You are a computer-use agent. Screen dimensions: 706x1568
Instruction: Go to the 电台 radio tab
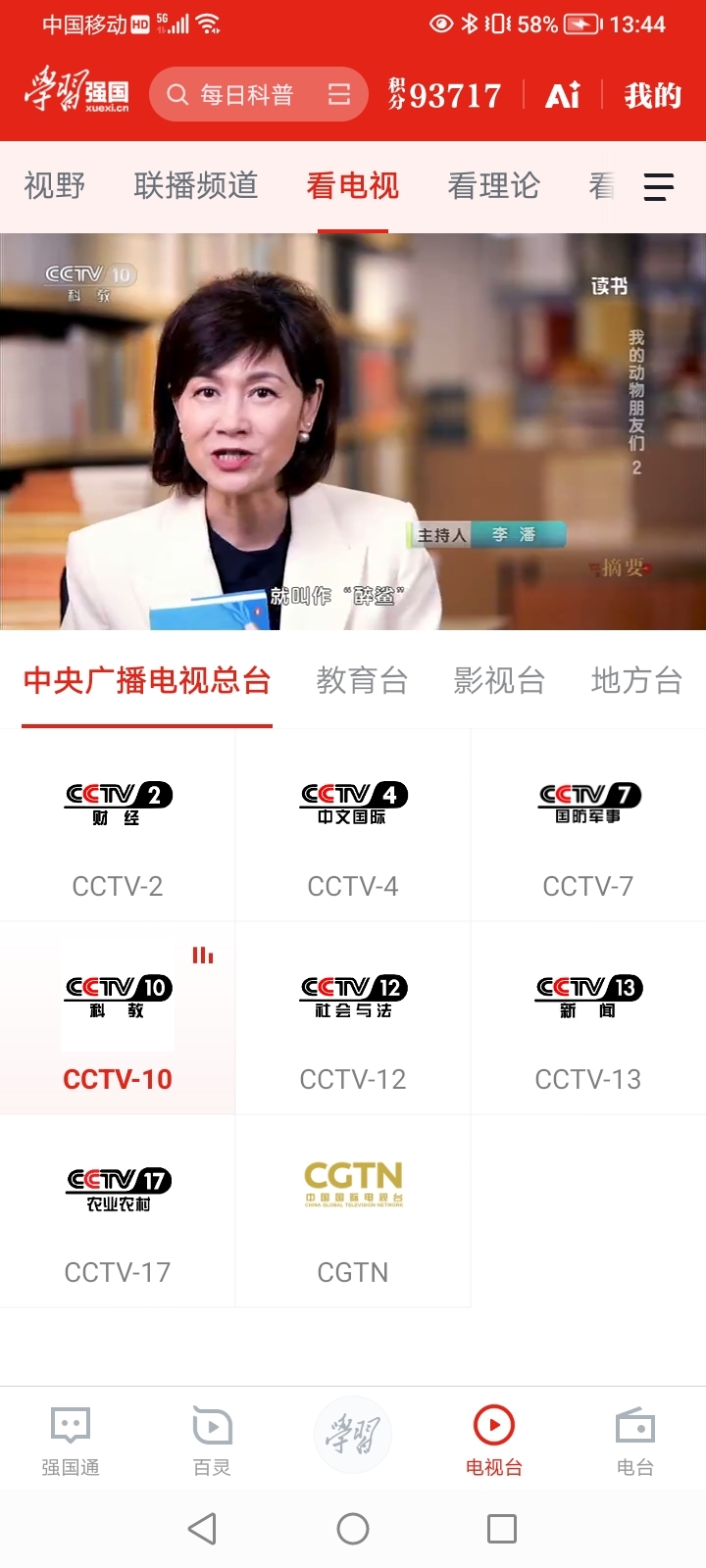click(x=634, y=1439)
